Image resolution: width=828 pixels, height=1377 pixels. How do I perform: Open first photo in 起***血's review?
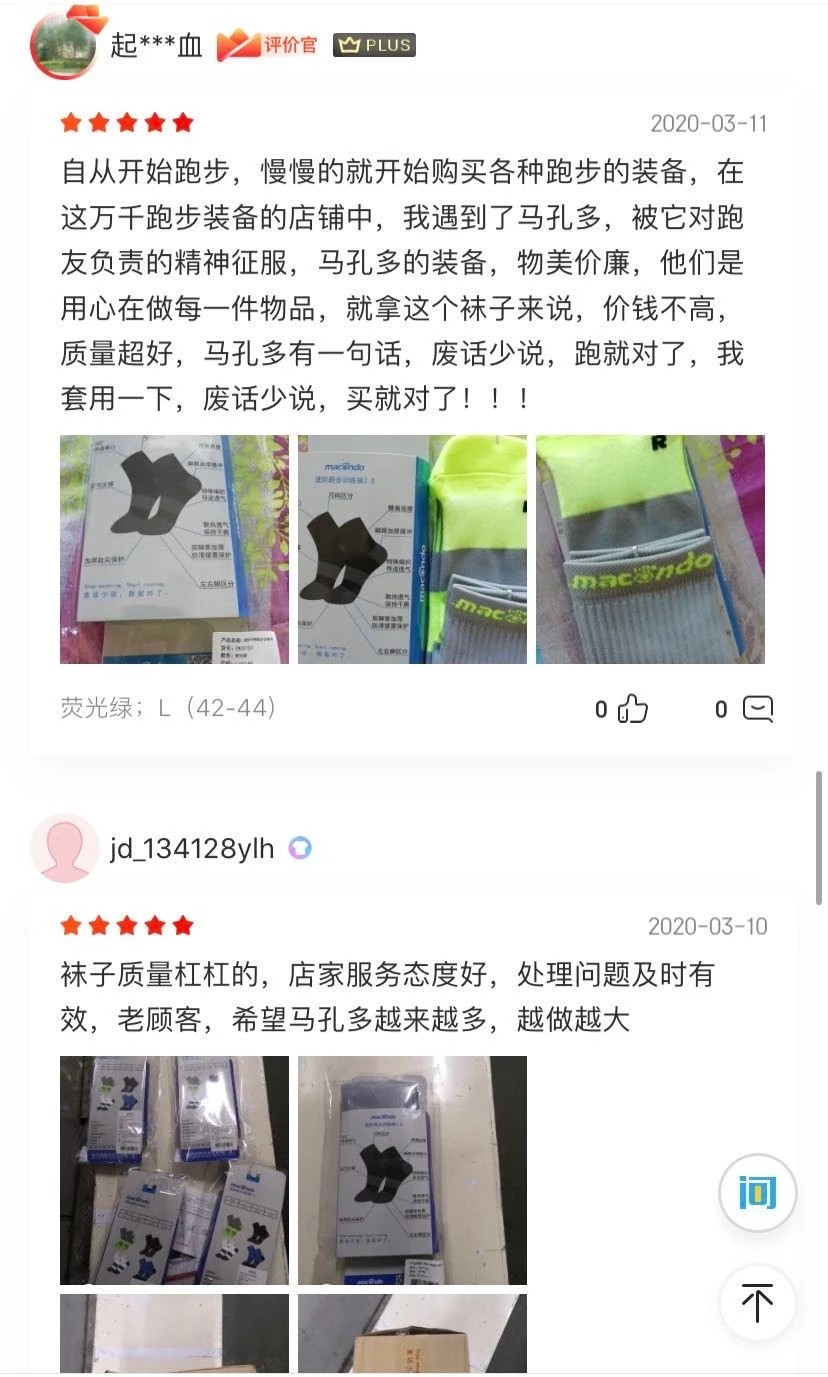(x=174, y=549)
